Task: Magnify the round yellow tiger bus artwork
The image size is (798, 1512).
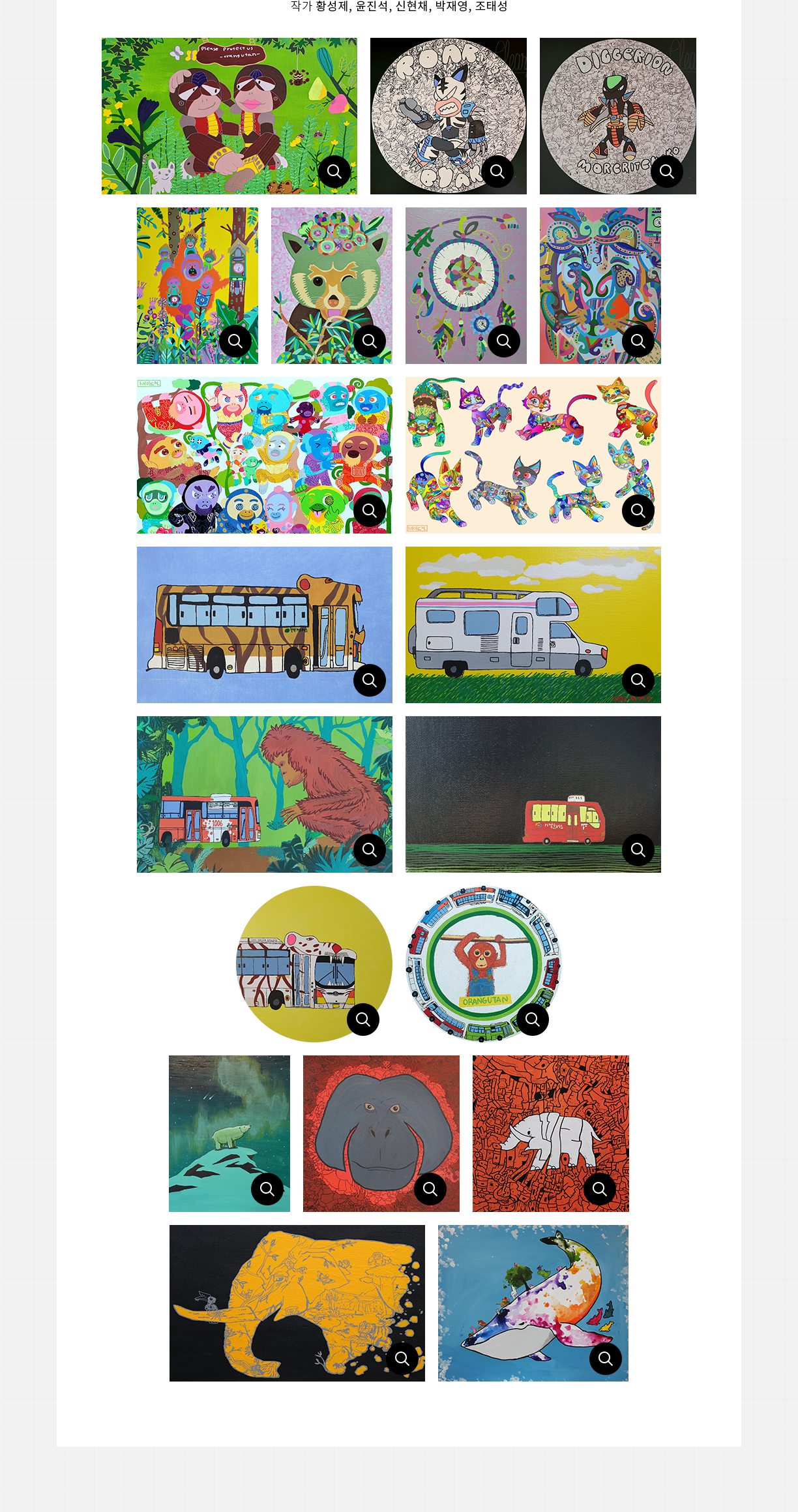Action: (x=363, y=1020)
